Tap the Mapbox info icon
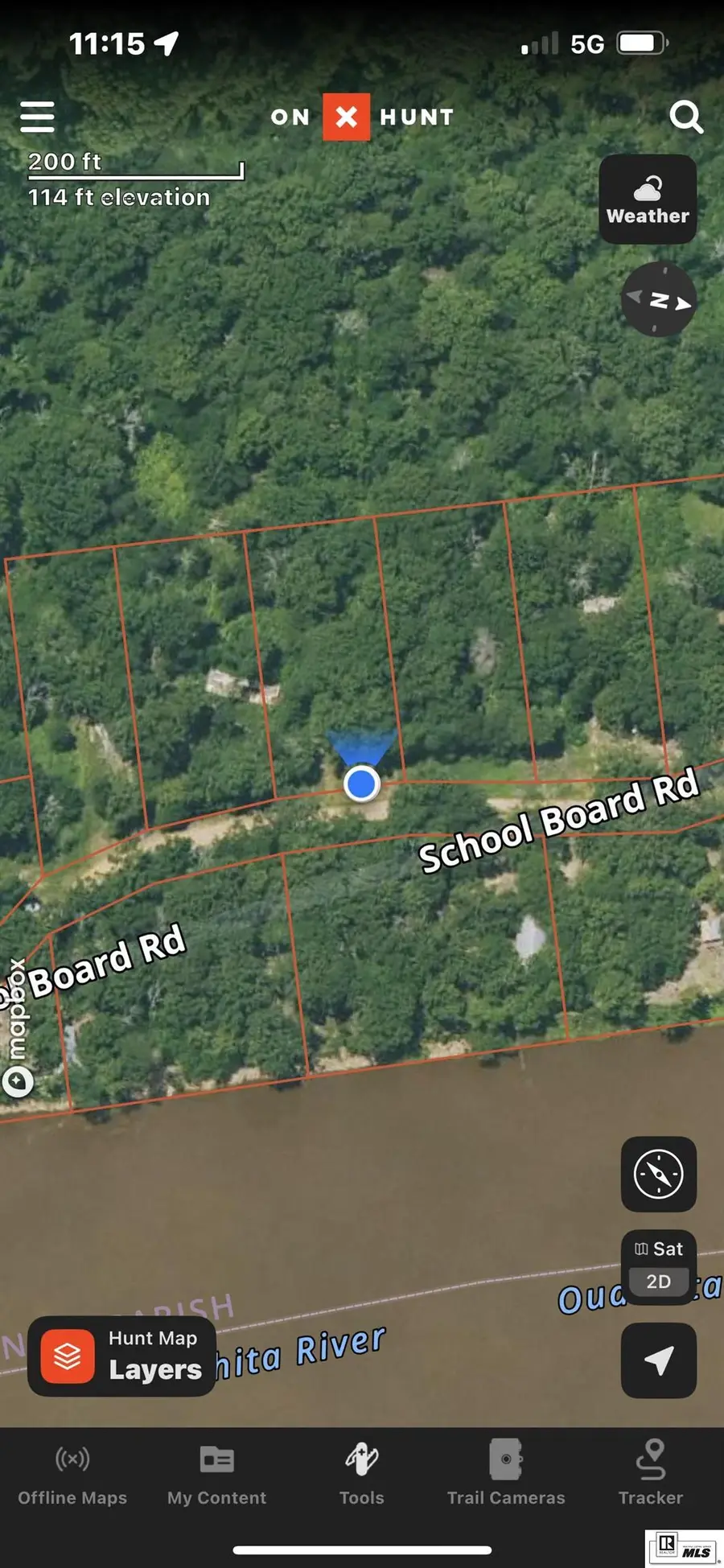This screenshot has width=724, height=1568. [x=18, y=1081]
